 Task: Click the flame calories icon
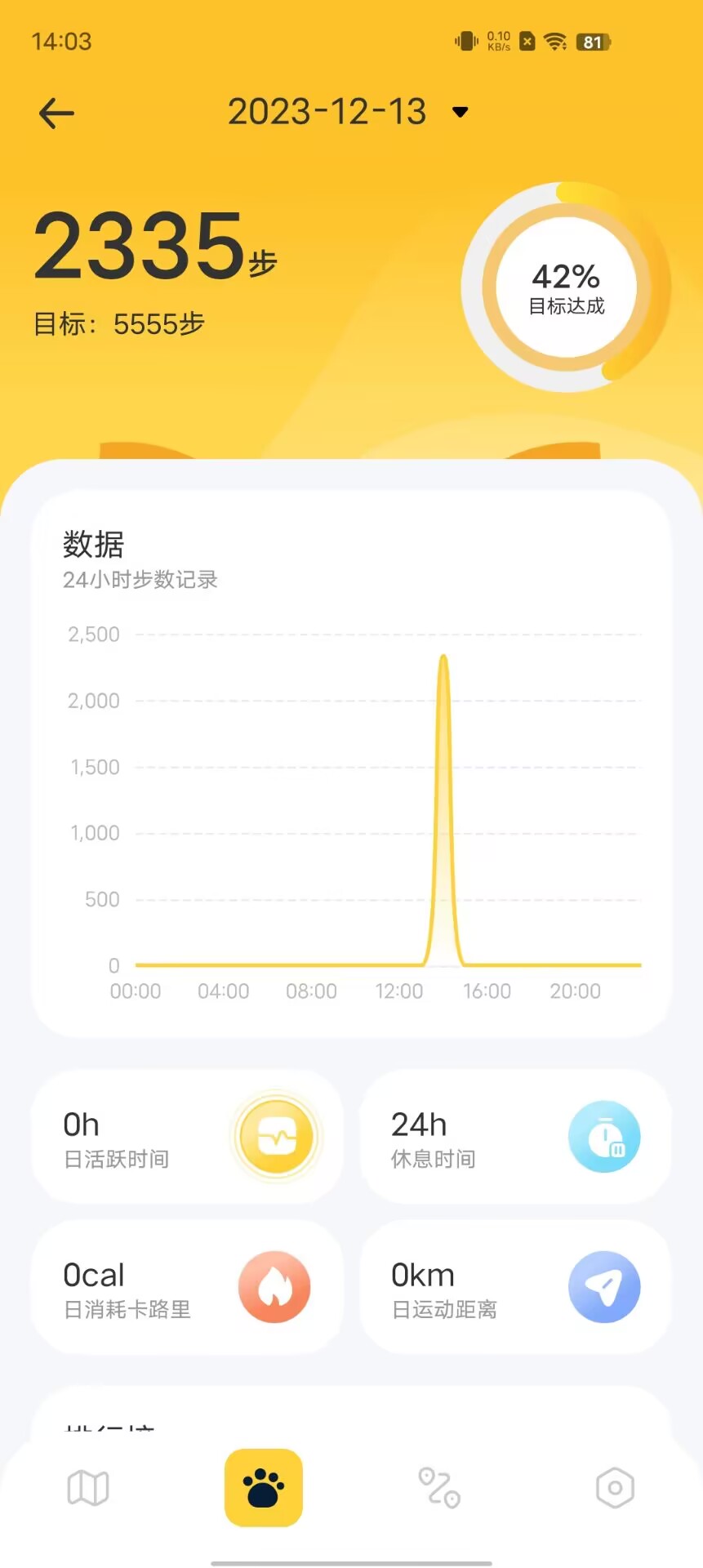[x=276, y=1287]
